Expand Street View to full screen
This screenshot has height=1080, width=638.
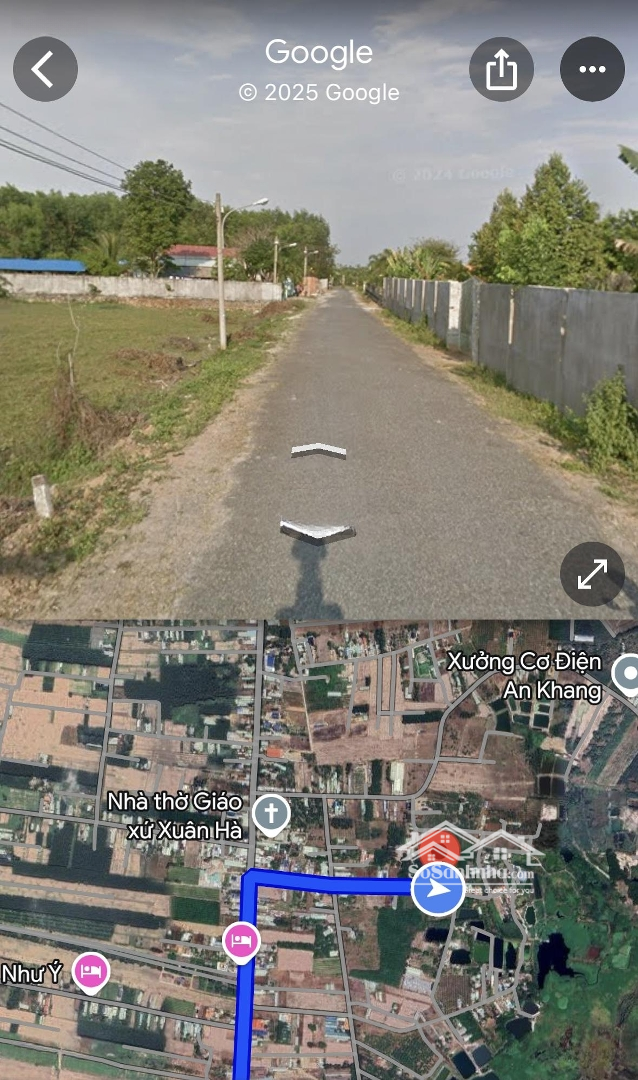(592, 574)
